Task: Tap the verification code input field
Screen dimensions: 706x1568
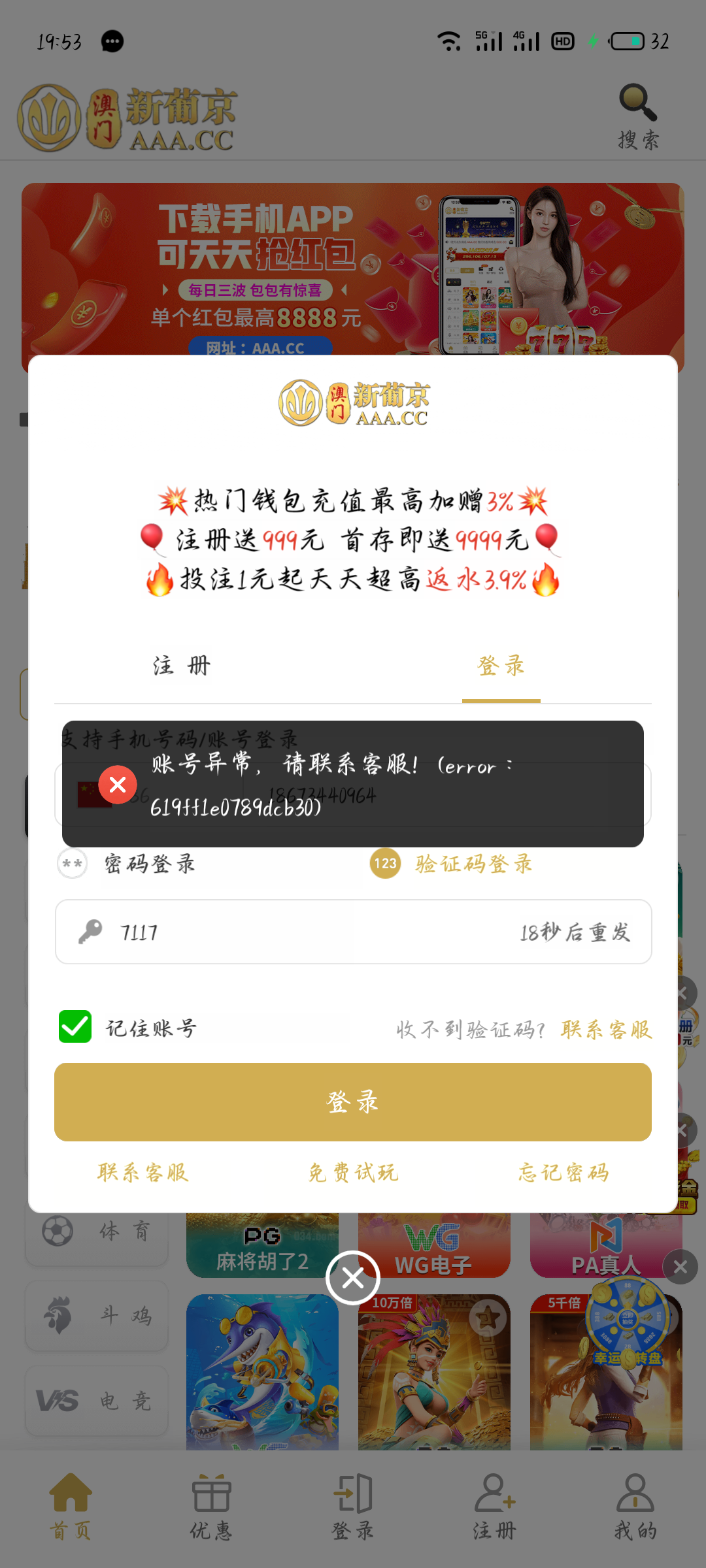Action: (314, 932)
